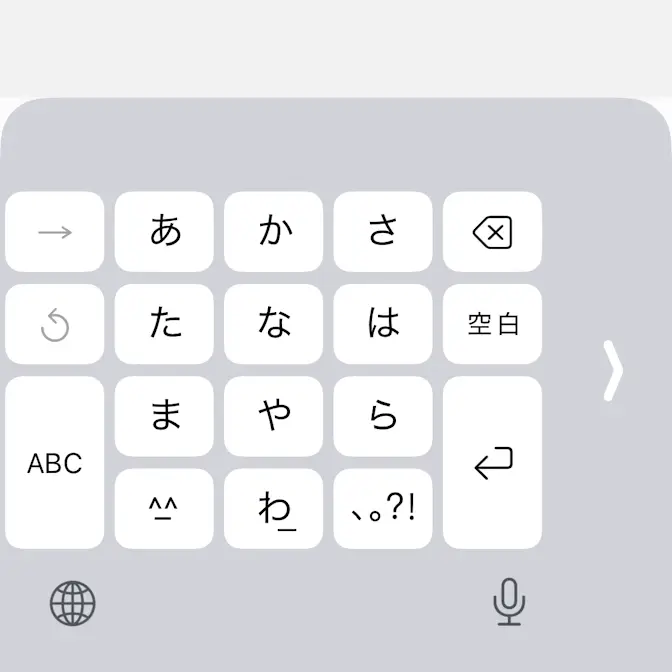The height and width of the screenshot is (672, 672).
Task: Switch to the ABC keyboard
Action: click(x=55, y=462)
